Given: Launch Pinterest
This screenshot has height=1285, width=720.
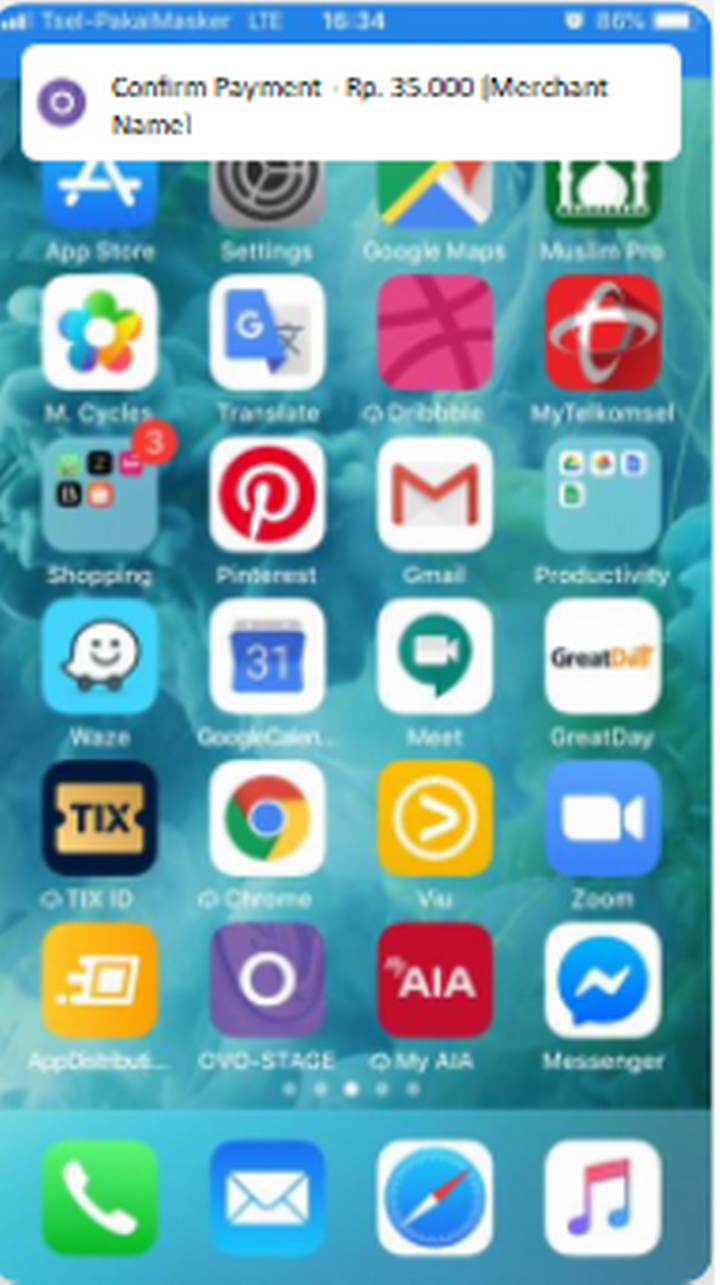Looking at the screenshot, I should tap(267, 495).
